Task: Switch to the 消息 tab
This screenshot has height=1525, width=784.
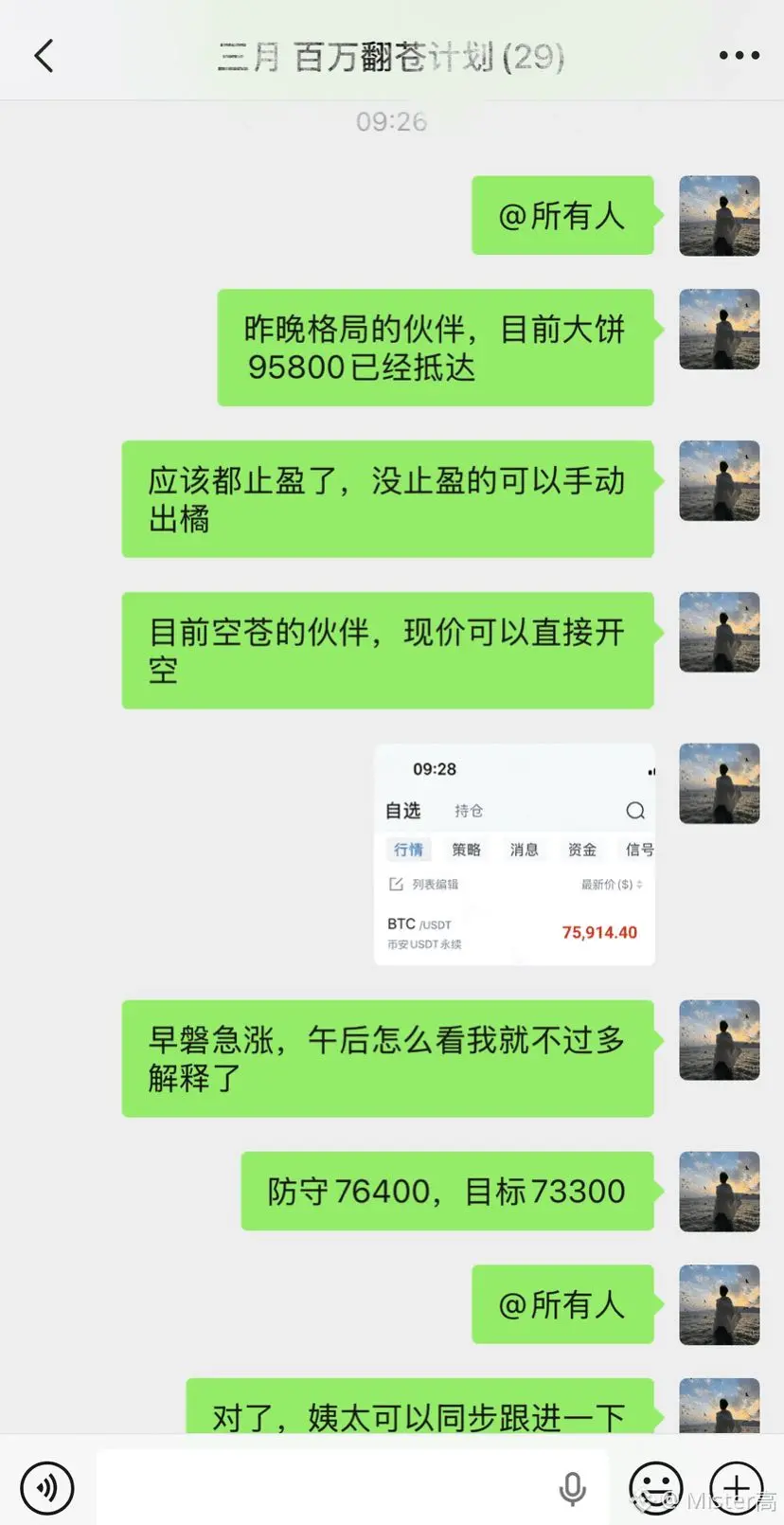Action: [x=524, y=850]
